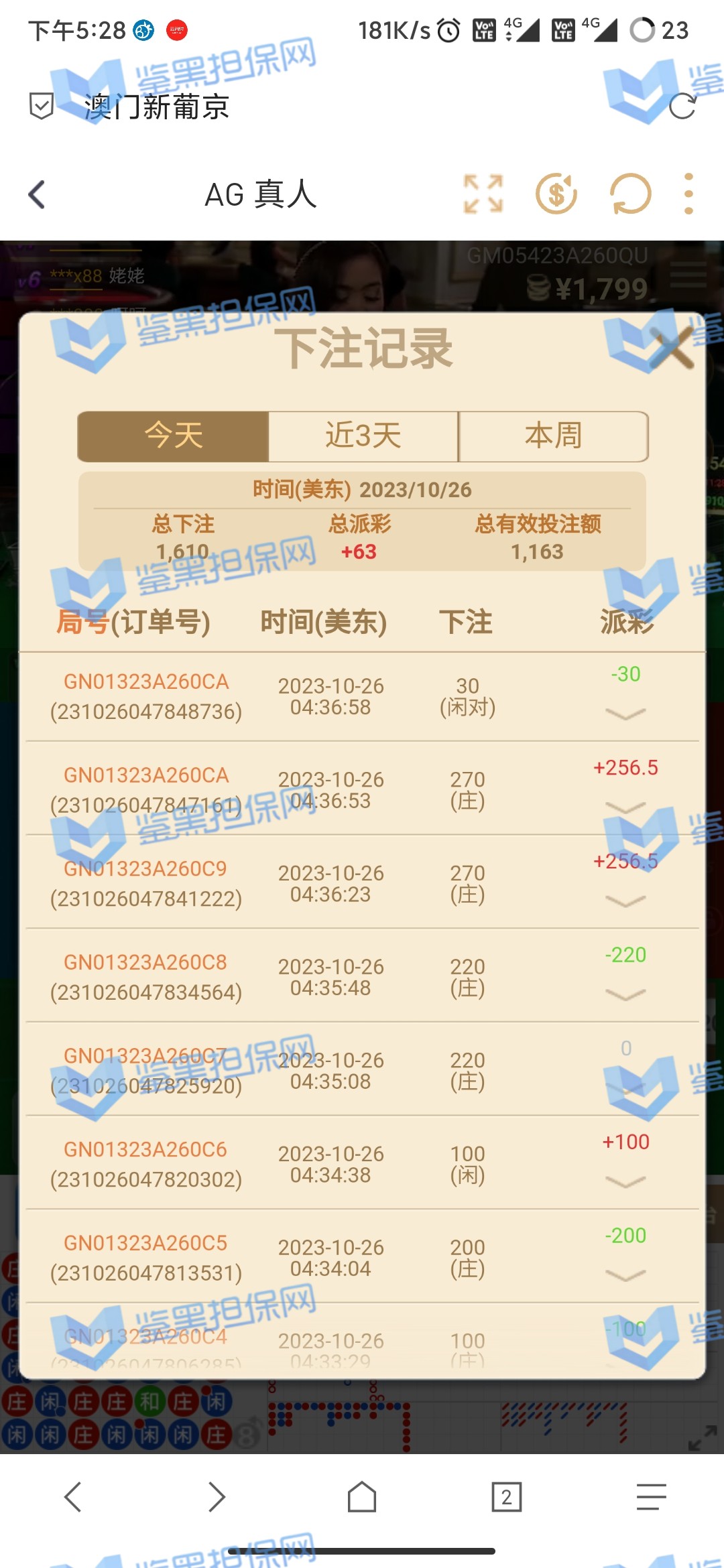724x1568 pixels.
Task: Reload the page via browser refresh
Action: (682, 106)
